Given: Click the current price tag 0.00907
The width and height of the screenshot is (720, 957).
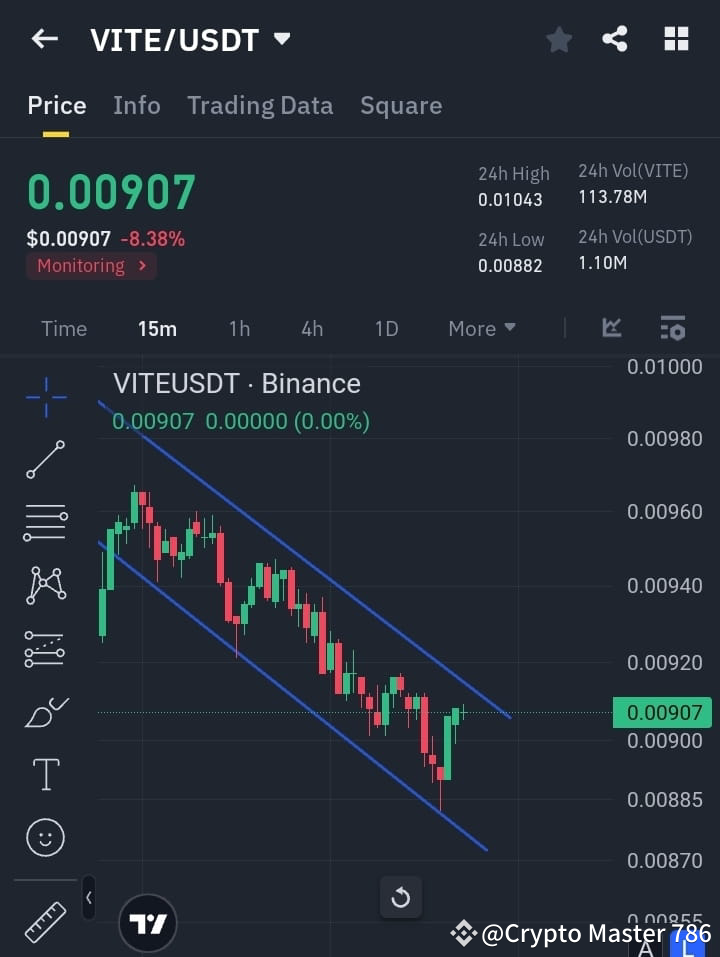Looking at the screenshot, I should pyautogui.click(x=662, y=712).
